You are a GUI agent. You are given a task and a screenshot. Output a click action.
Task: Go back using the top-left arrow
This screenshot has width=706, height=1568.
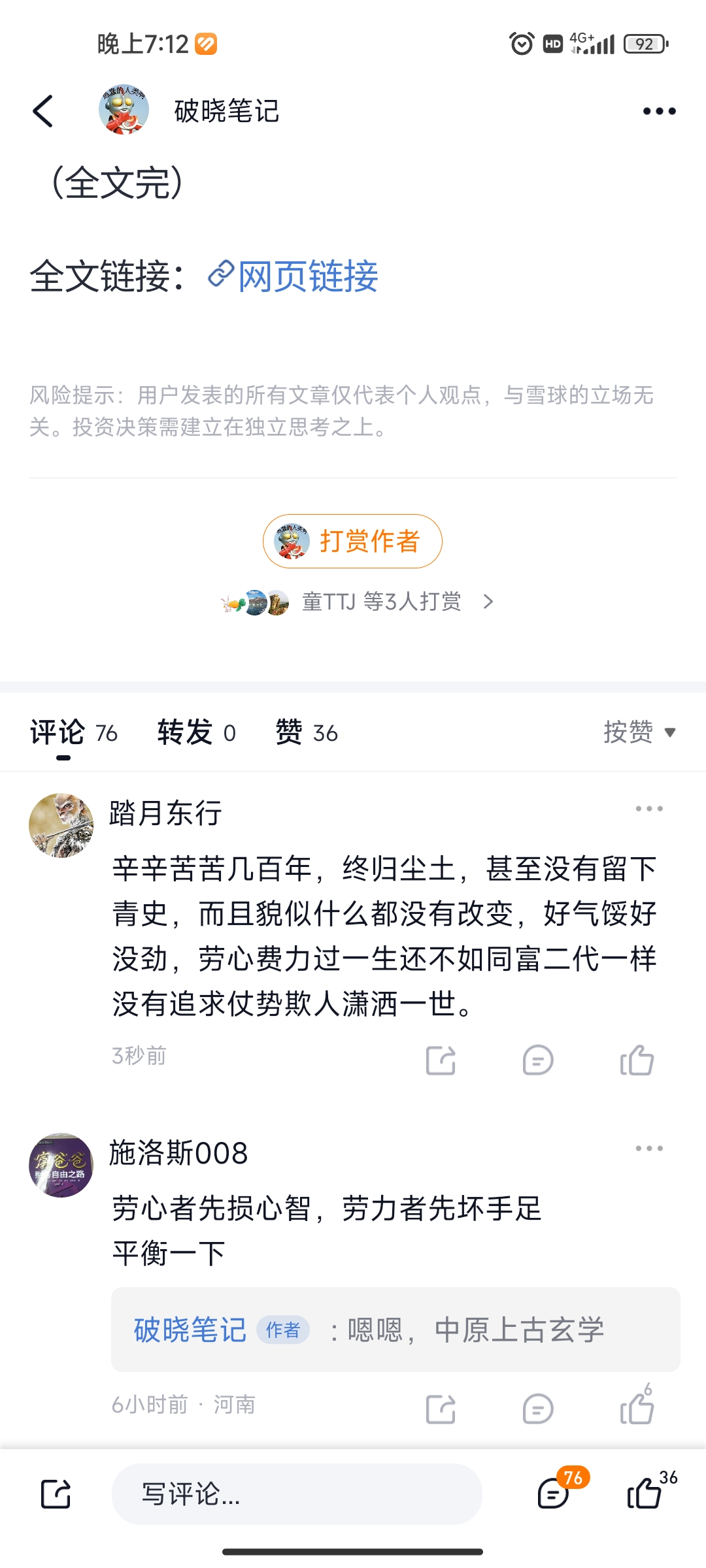[x=43, y=111]
